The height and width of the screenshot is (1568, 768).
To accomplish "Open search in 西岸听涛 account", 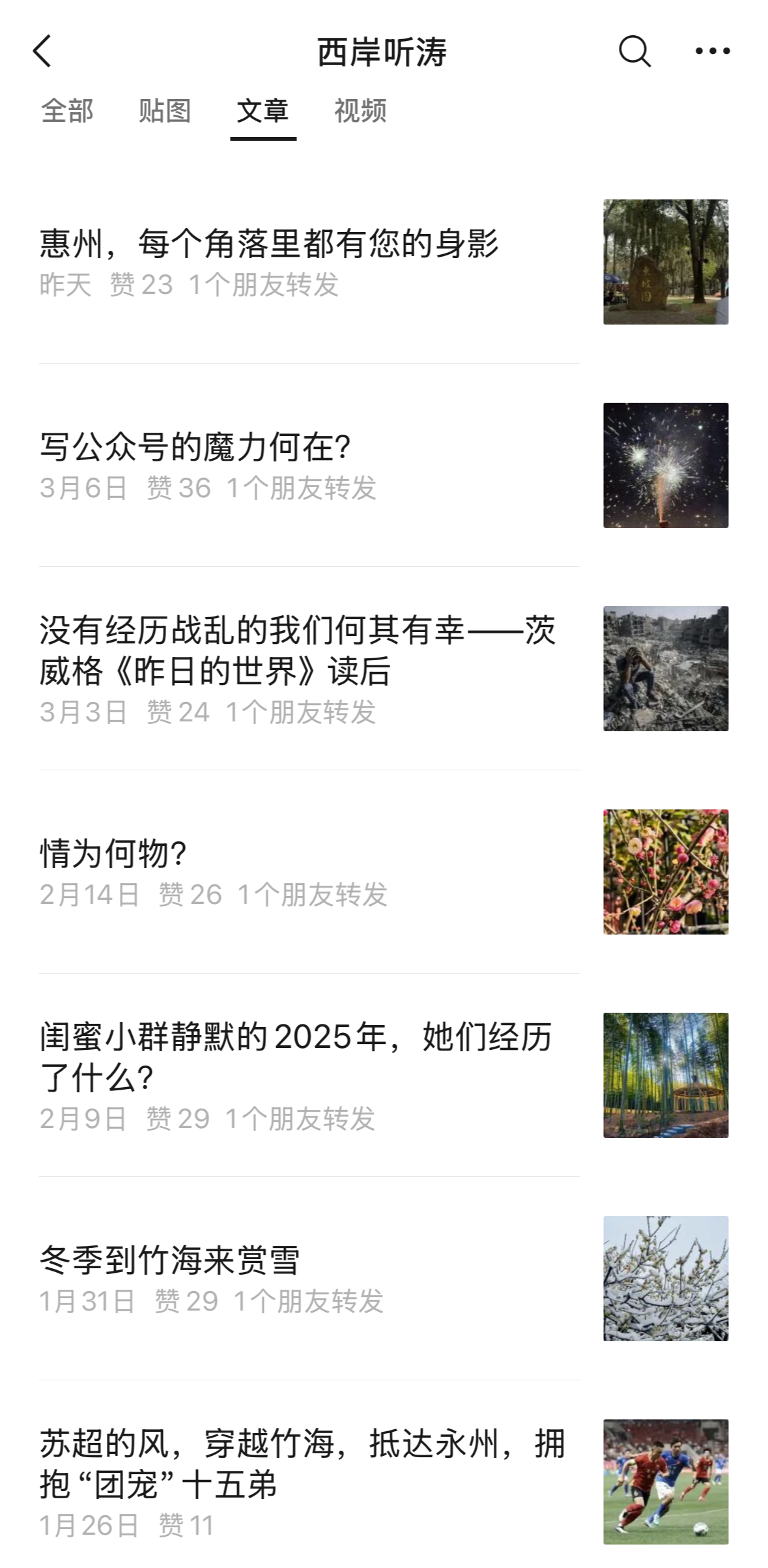I will coord(634,51).
